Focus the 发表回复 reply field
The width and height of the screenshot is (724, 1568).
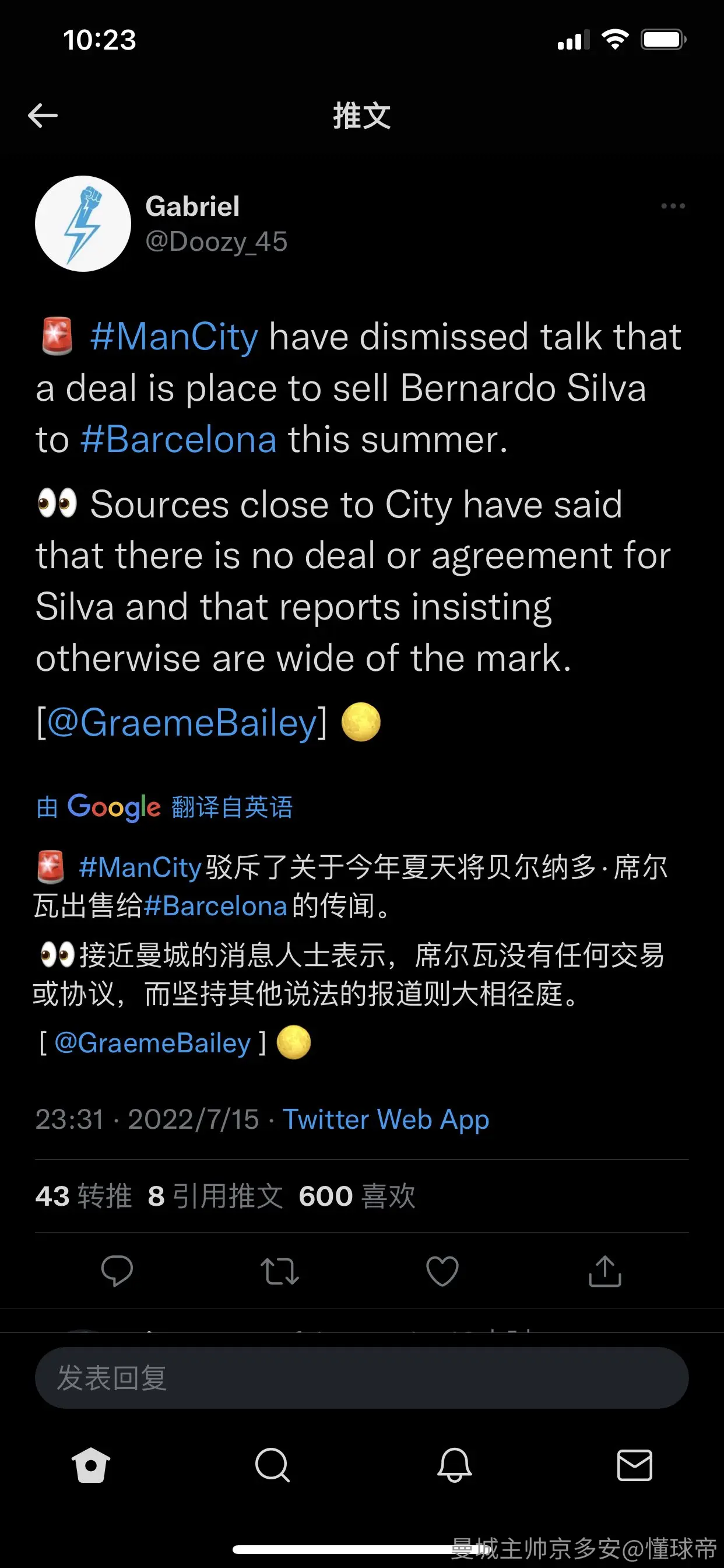(362, 1377)
